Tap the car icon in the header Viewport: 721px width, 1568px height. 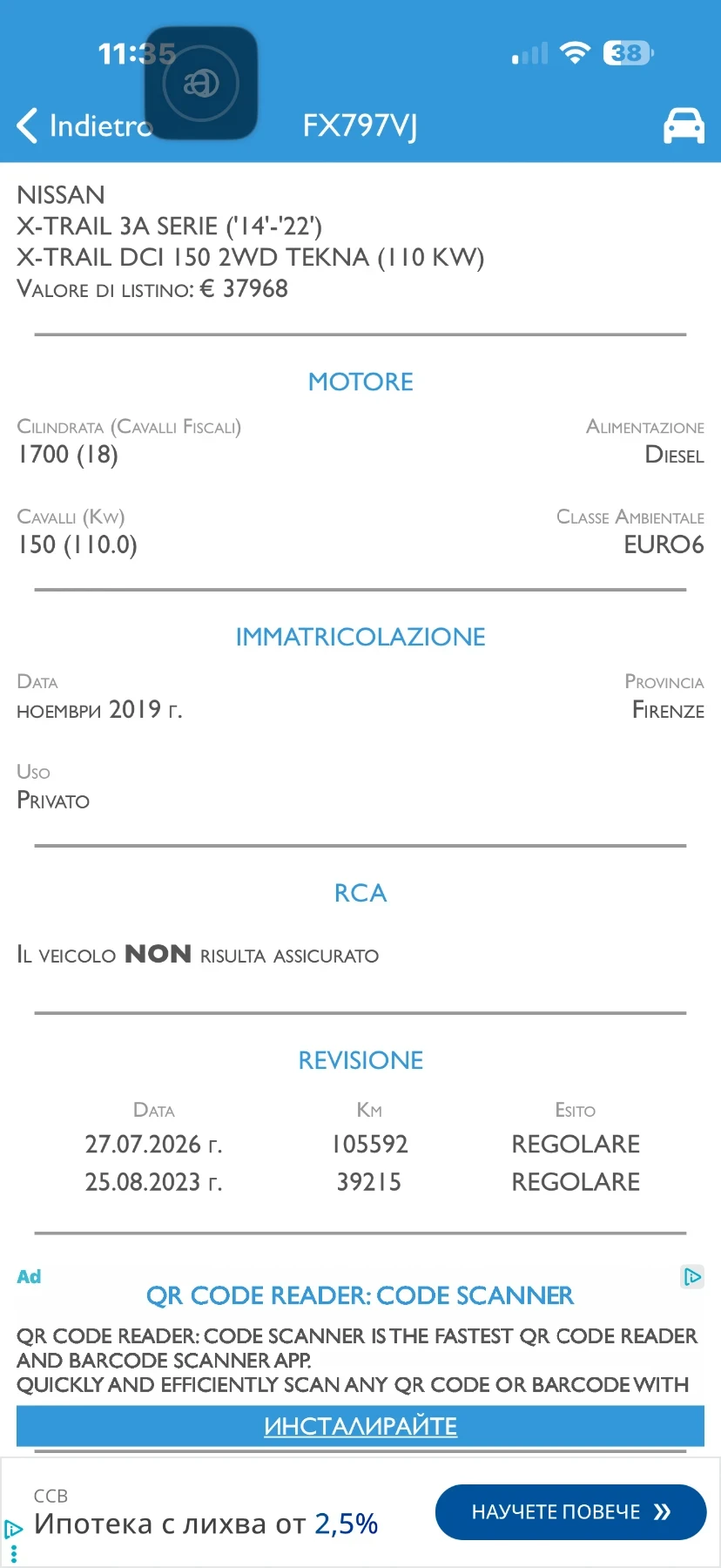pos(684,125)
